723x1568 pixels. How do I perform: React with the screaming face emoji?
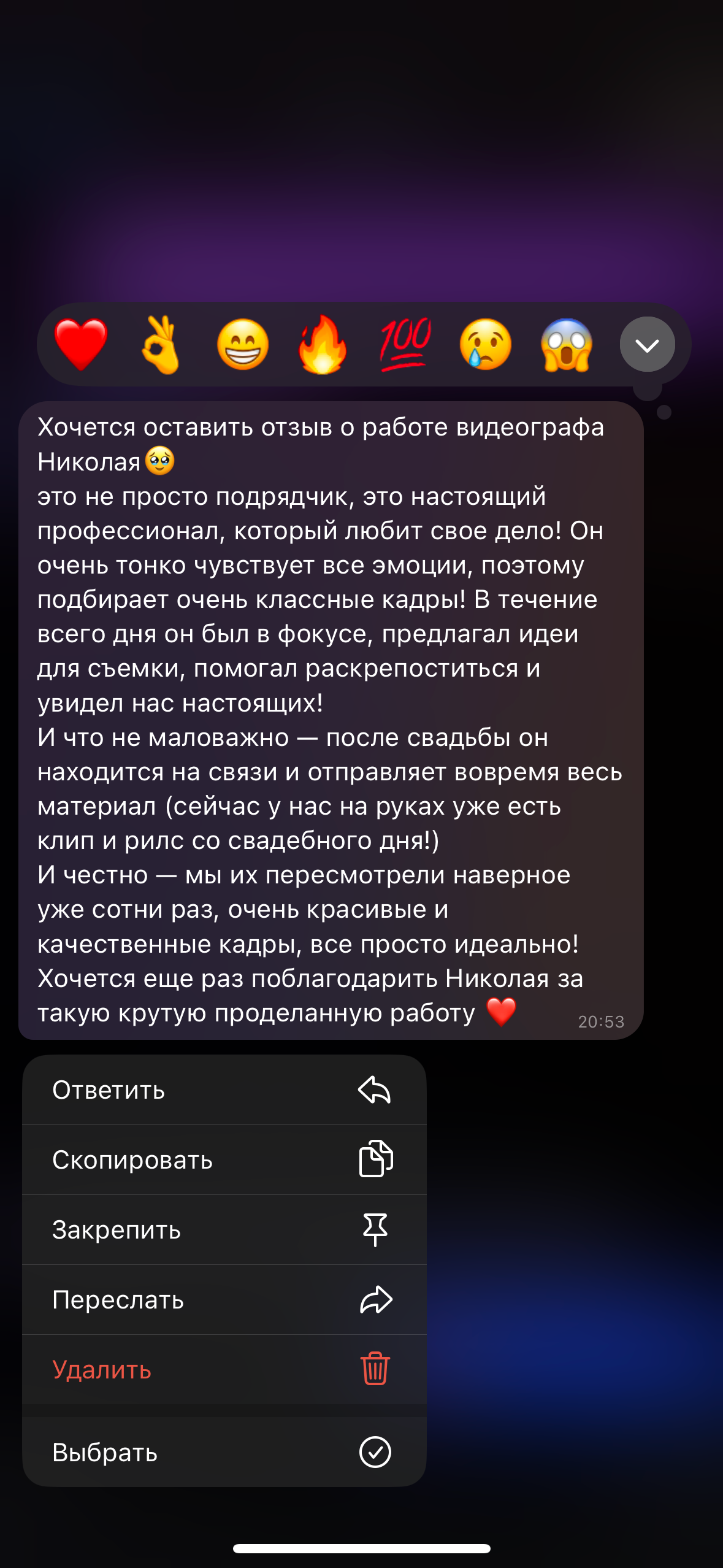point(567,345)
